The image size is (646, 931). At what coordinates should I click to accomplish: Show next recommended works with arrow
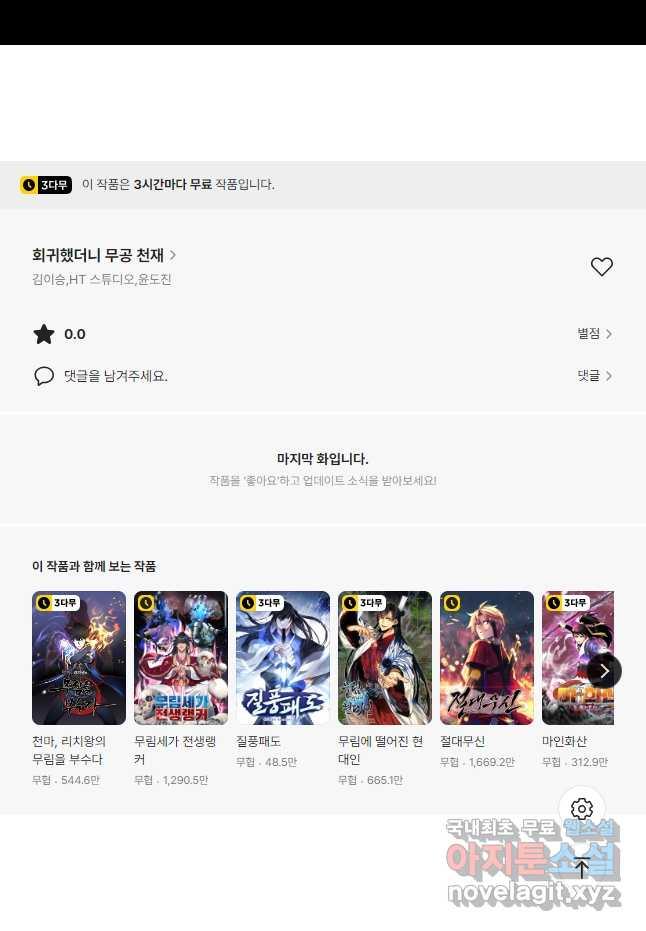pos(604,671)
